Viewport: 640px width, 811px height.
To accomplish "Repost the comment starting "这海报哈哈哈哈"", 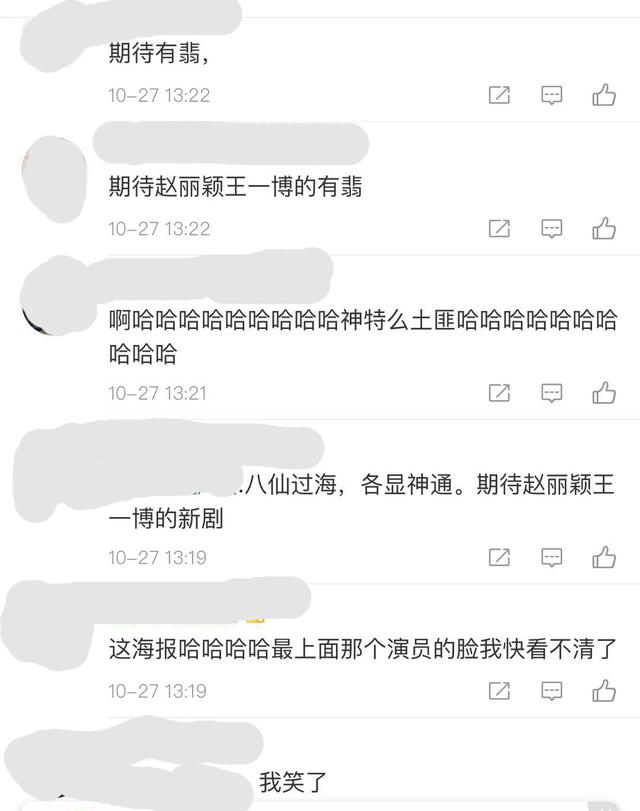I will click(x=499, y=691).
